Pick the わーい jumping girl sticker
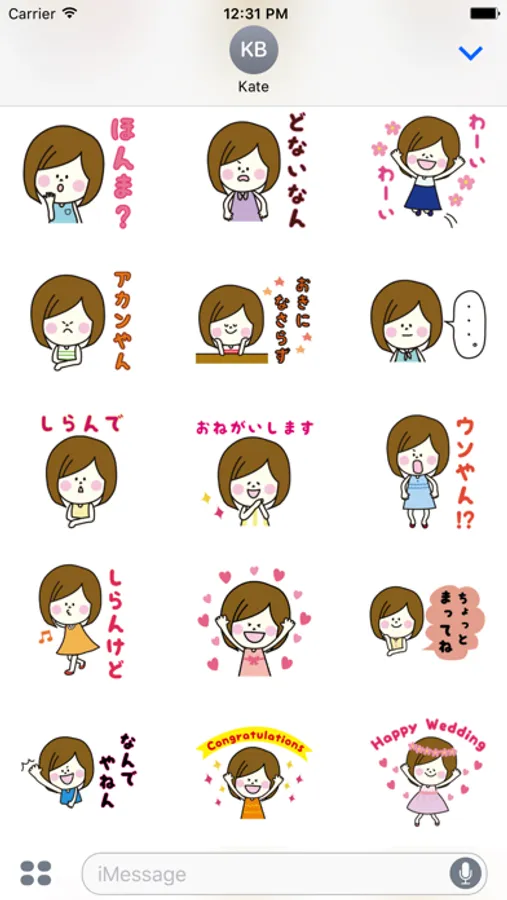This screenshot has width=507, height=900. point(428,171)
